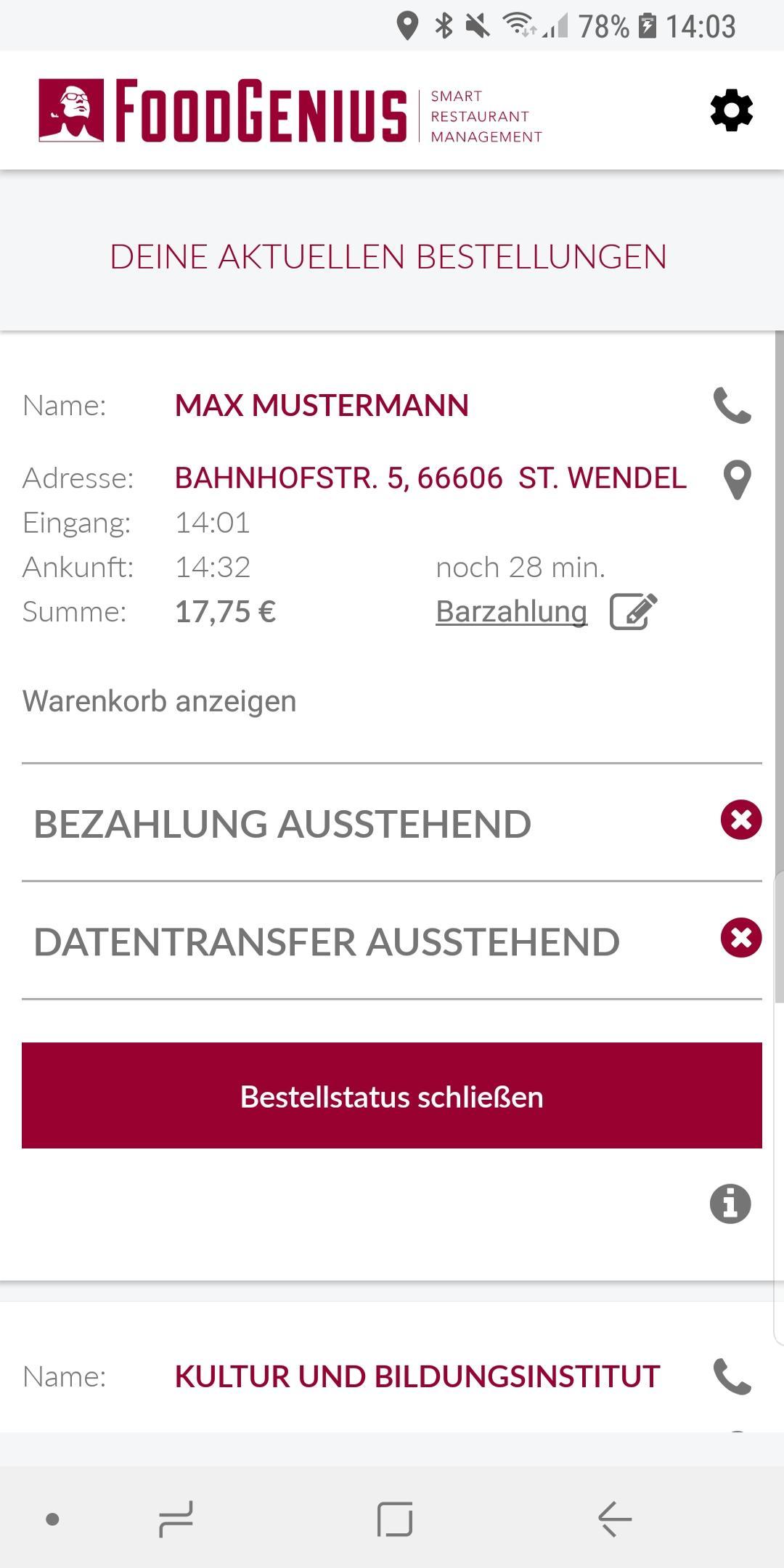Viewport: 784px width, 1568px height.
Task: Tap X icon next to Bezahlung ausstehend
Action: point(740,820)
